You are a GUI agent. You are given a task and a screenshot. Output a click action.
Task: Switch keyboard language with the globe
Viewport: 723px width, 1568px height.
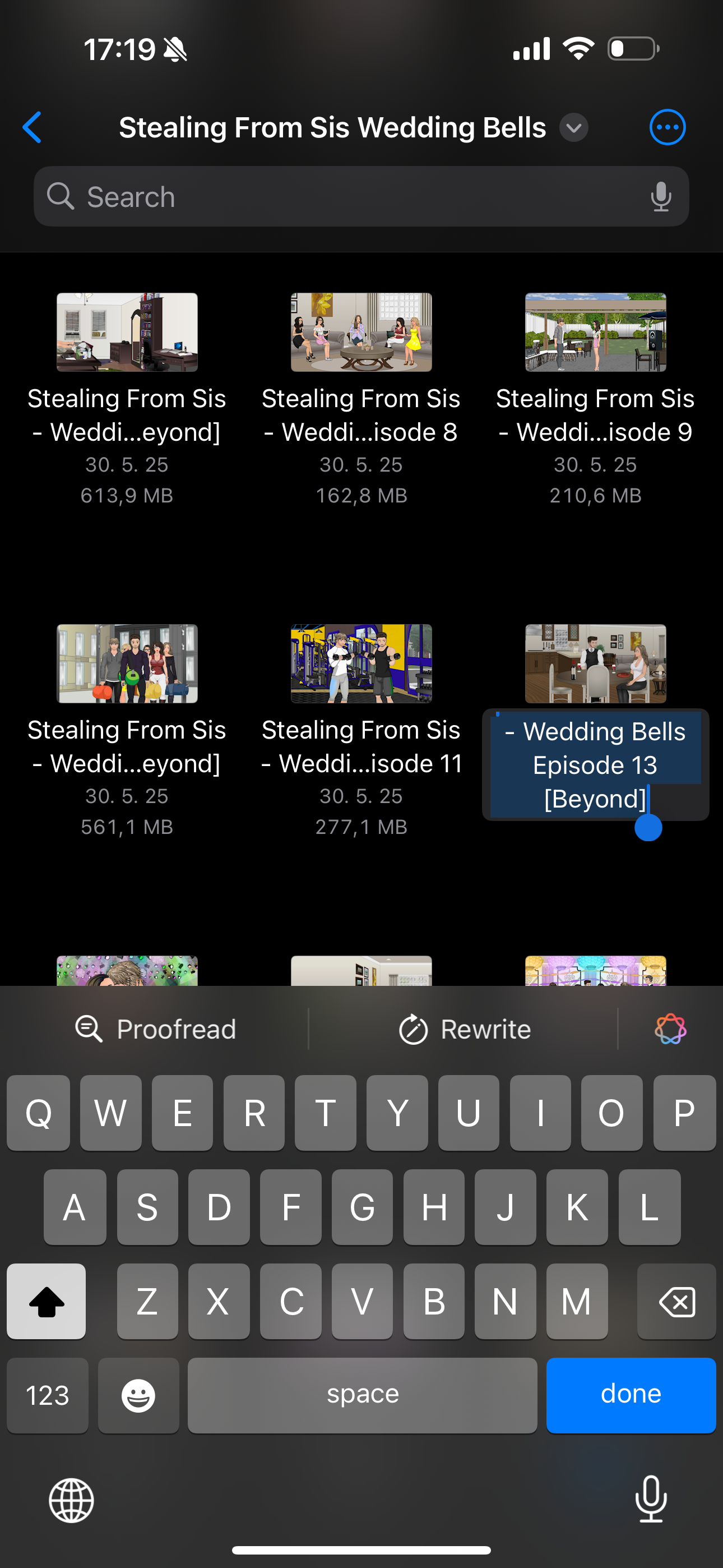point(71,1500)
